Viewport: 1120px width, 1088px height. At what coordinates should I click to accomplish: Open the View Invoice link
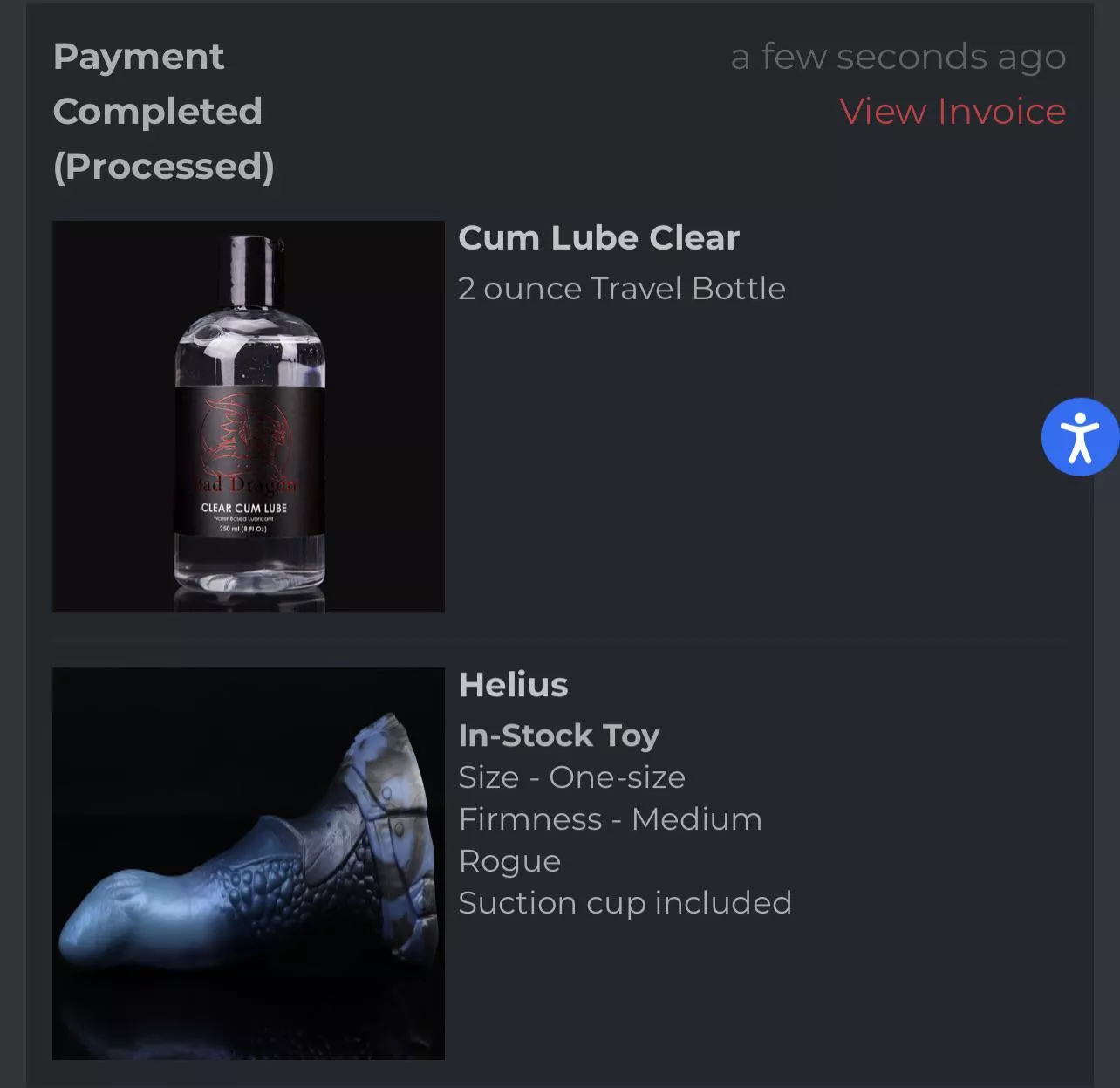952,112
